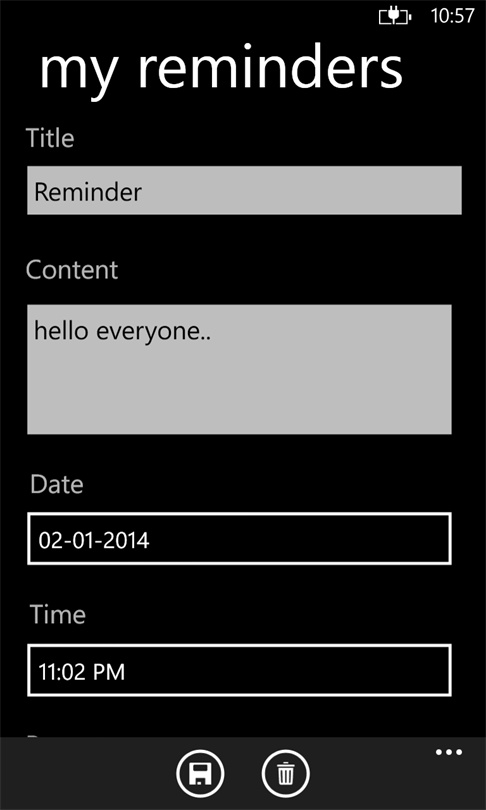This screenshot has height=810, width=486.
Task: Delete the reminder with the trash icon
Action: click(286, 774)
